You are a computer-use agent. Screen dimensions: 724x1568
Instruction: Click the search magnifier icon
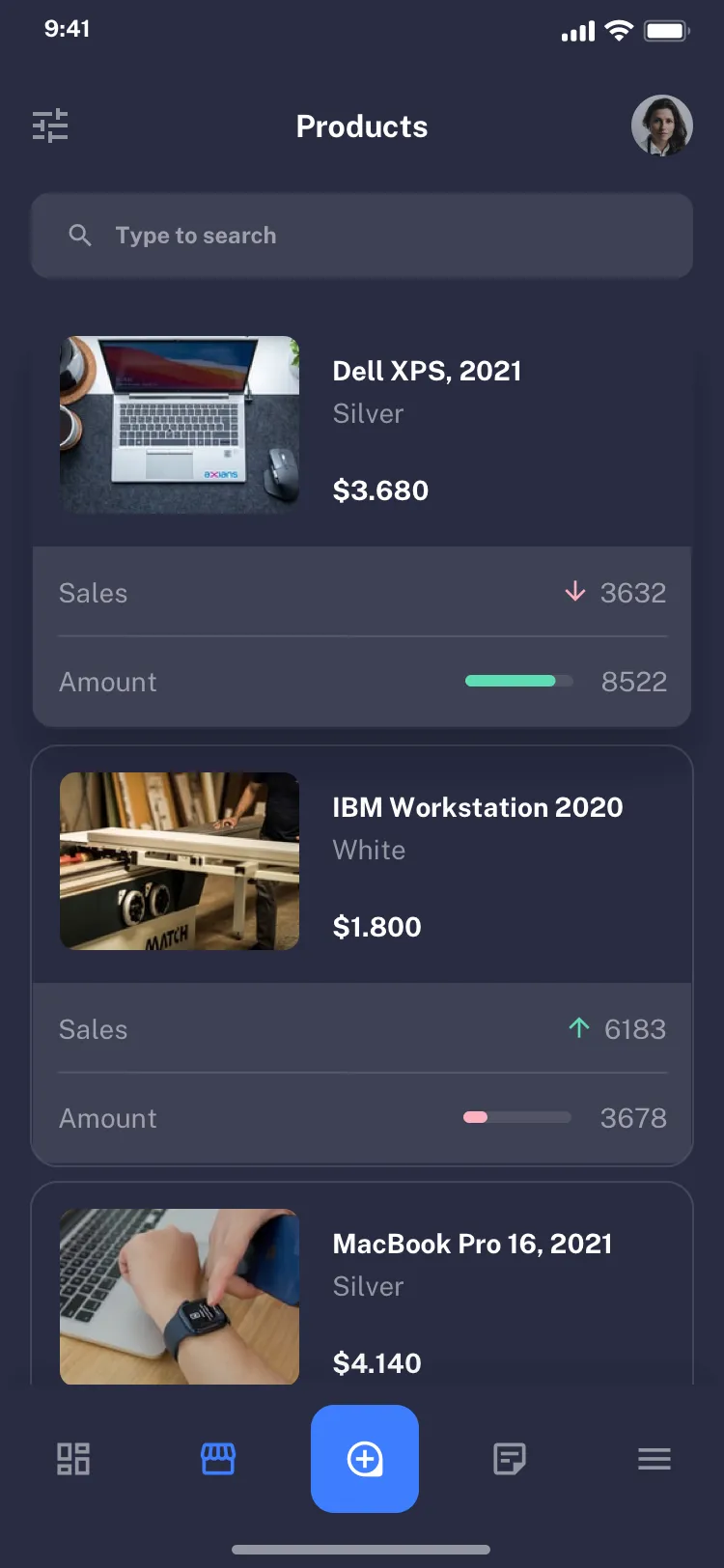click(x=80, y=235)
